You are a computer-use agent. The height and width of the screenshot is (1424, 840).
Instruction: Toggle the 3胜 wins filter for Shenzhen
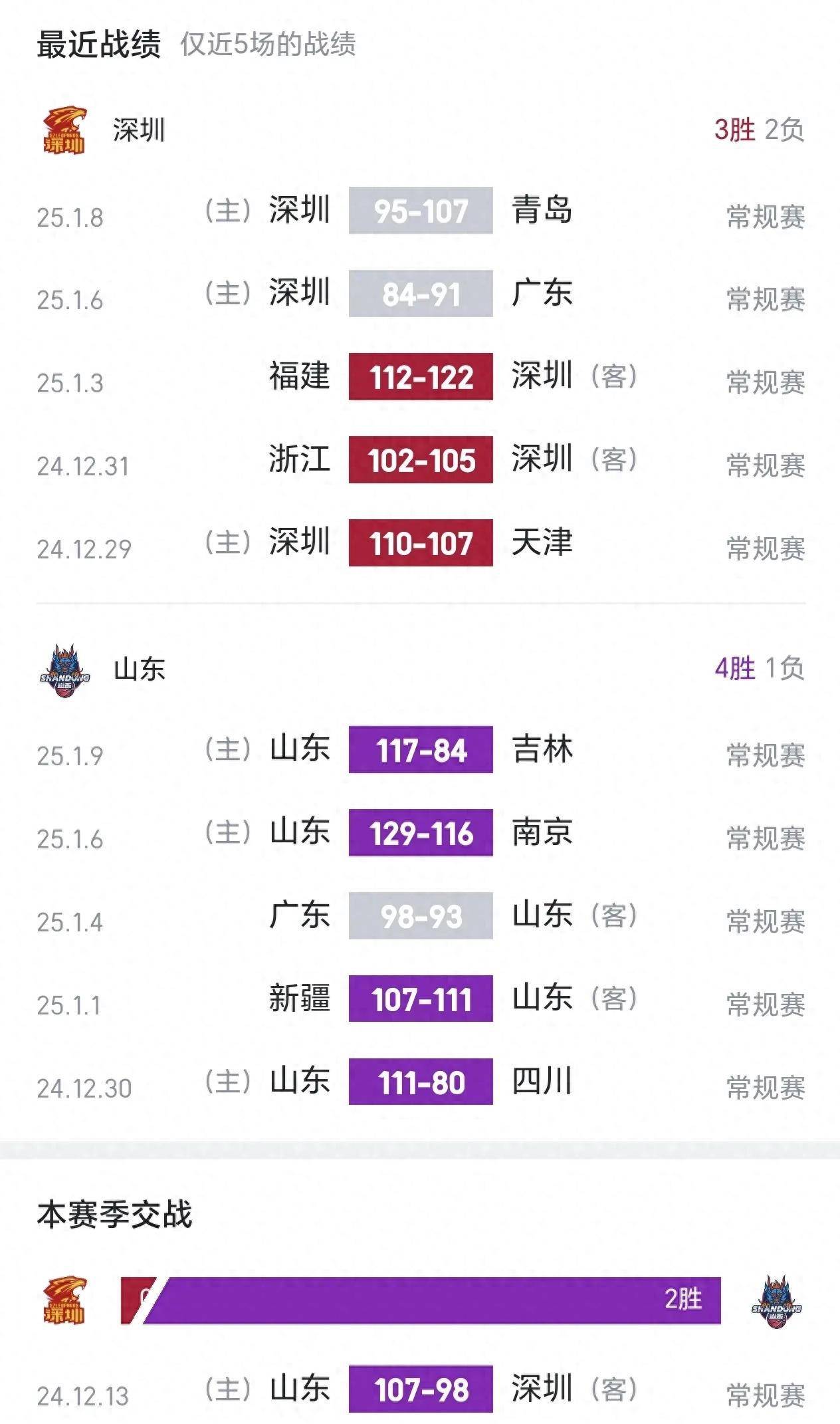(x=734, y=130)
